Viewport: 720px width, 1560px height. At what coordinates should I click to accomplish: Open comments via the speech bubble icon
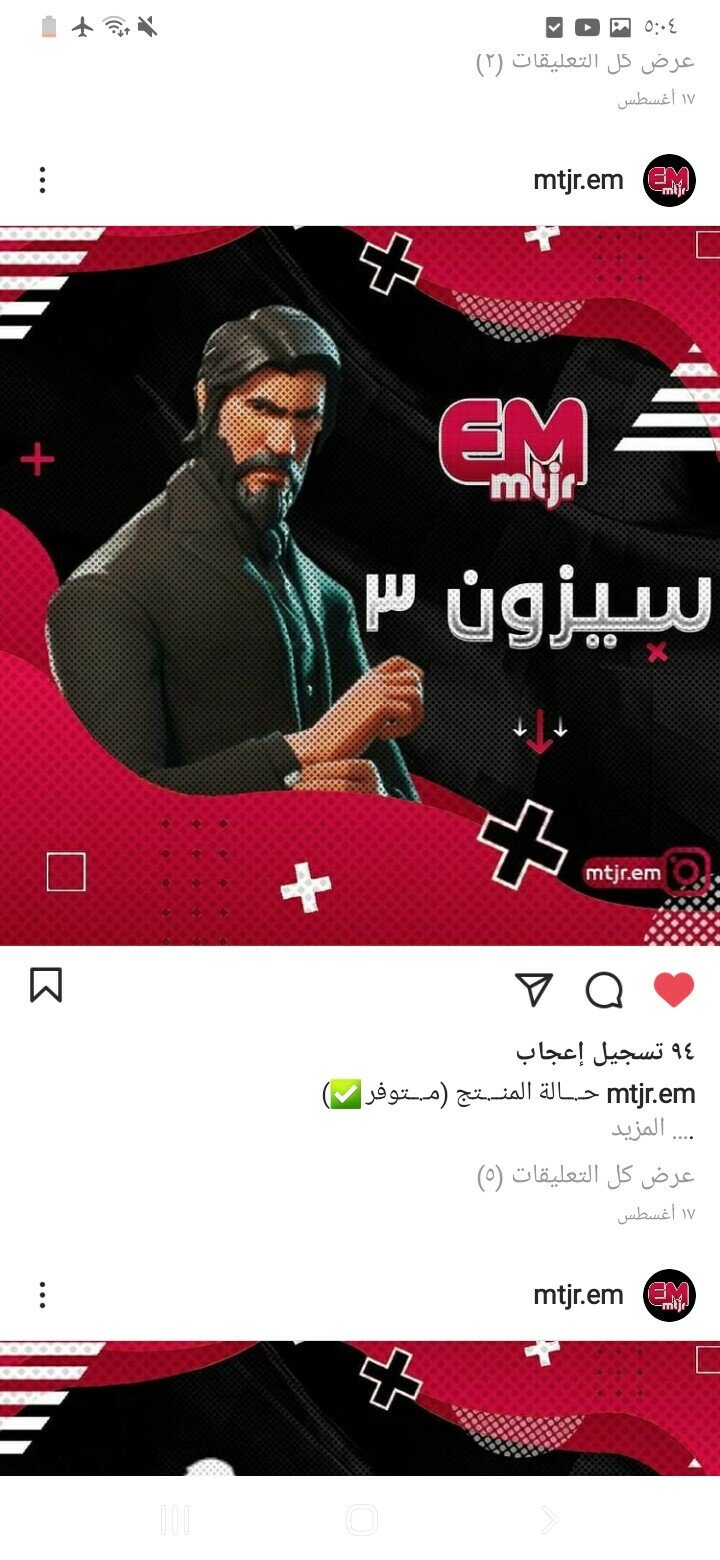[604, 990]
